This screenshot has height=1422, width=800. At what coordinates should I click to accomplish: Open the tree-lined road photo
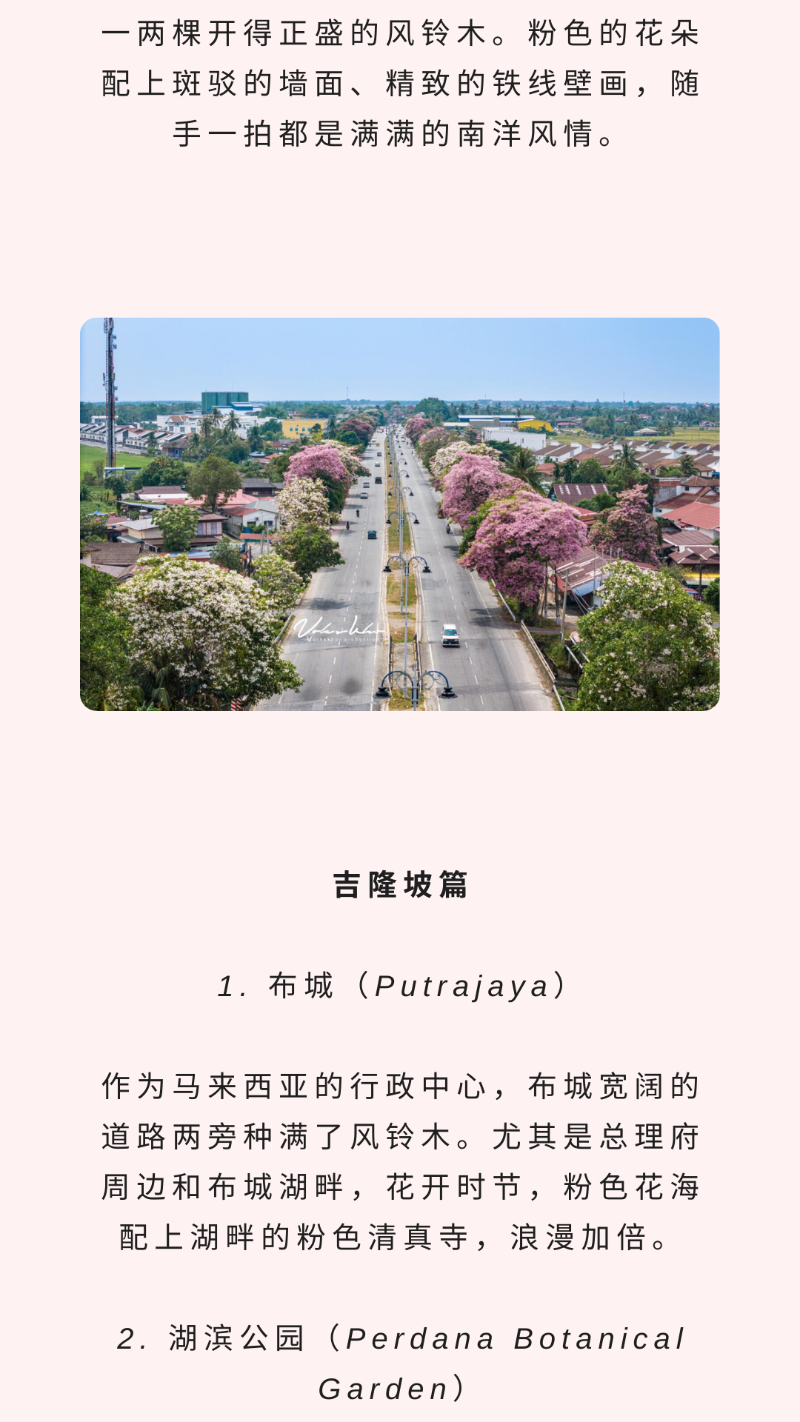click(400, 514)
